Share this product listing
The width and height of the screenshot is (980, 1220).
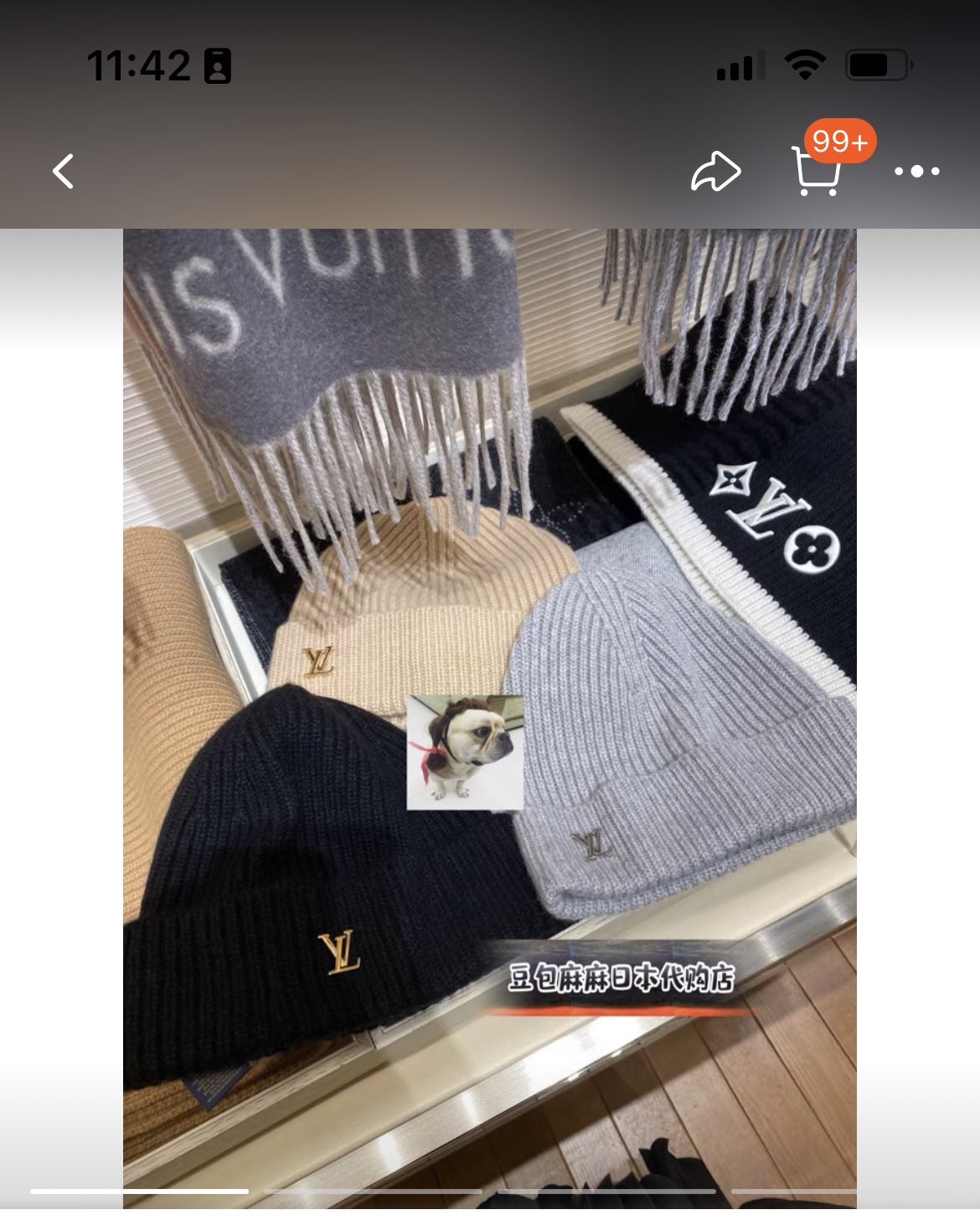(715, 172)
